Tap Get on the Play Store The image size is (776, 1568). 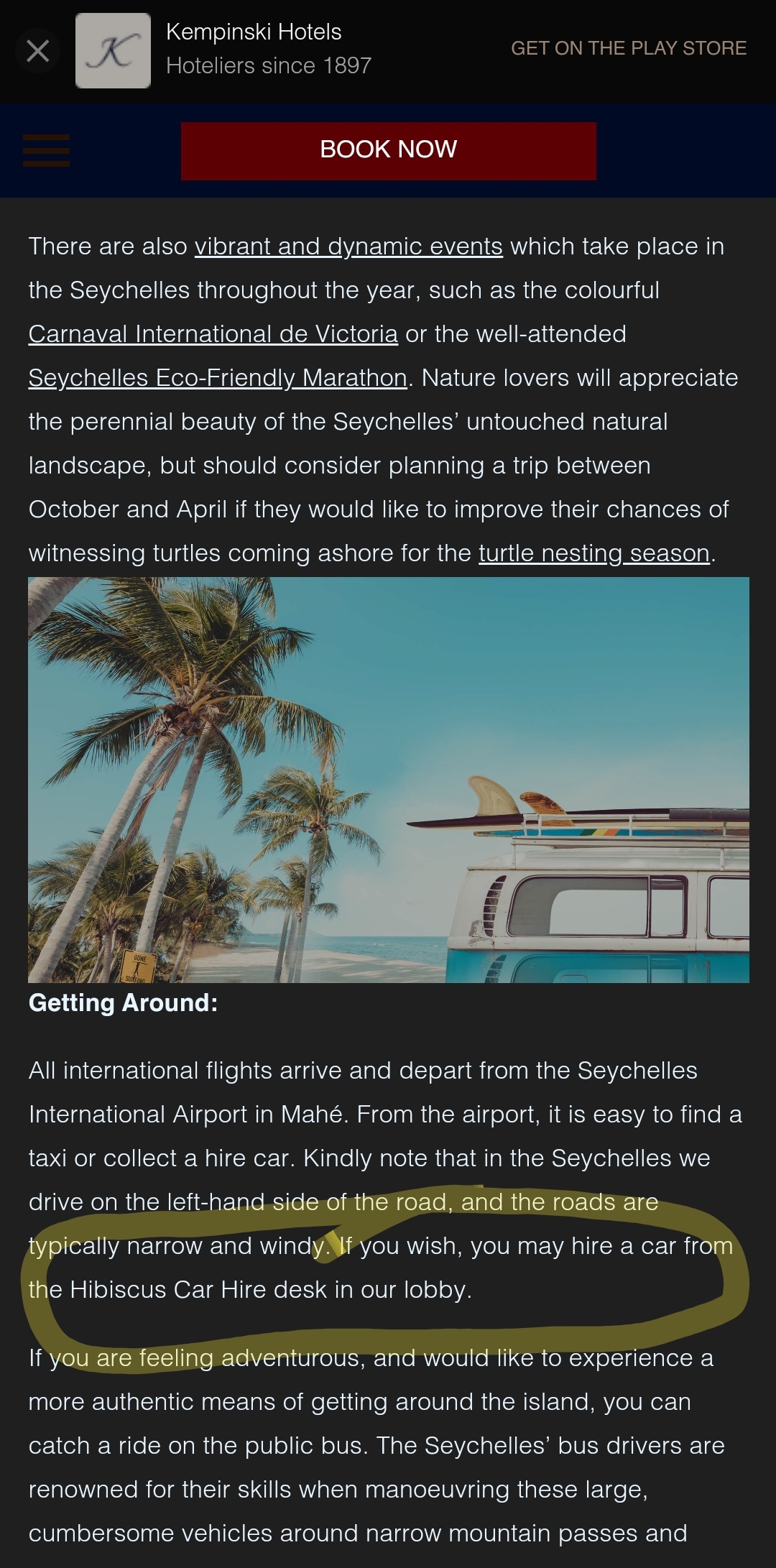(x=628, y=48)
